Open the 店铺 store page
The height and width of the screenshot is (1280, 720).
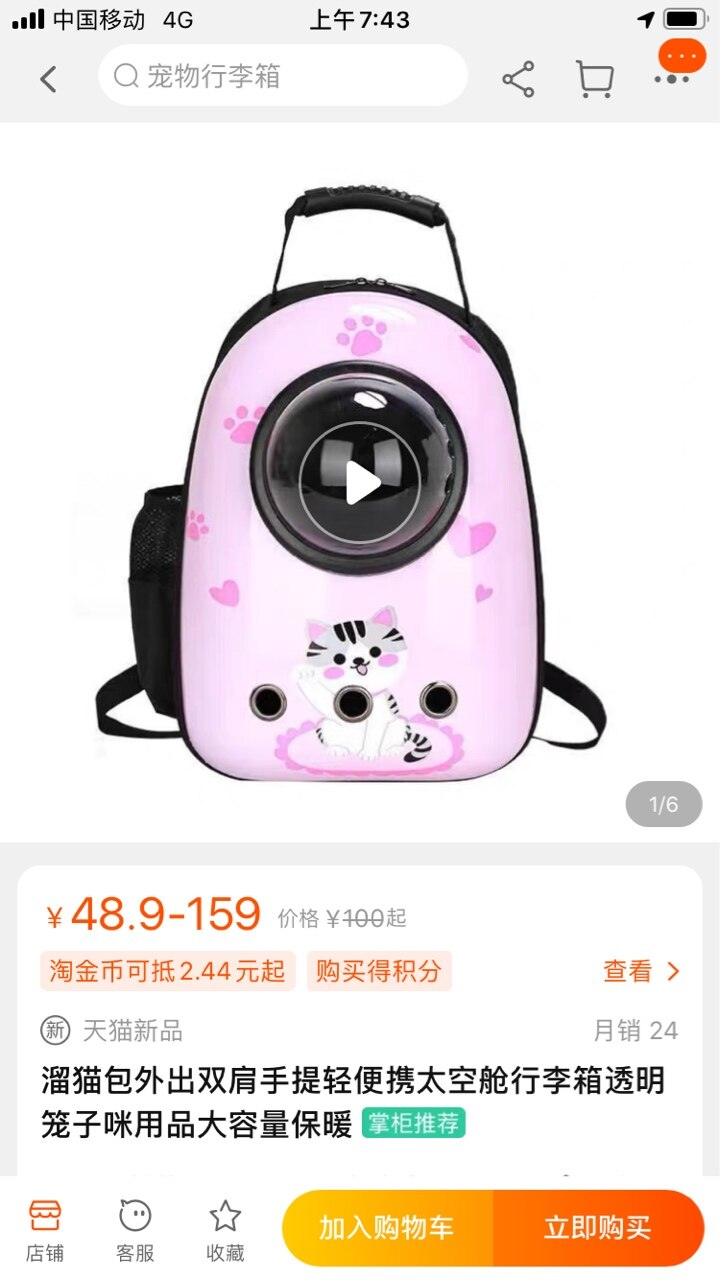pos(45,1229)
